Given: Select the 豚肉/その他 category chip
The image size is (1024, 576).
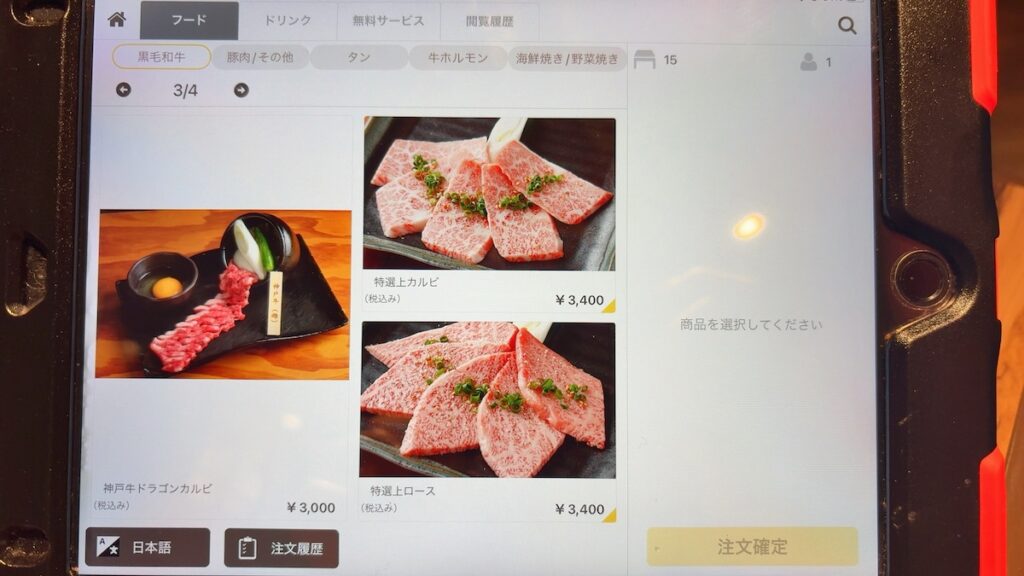Looking at the screenshot, I should [260, 57].
